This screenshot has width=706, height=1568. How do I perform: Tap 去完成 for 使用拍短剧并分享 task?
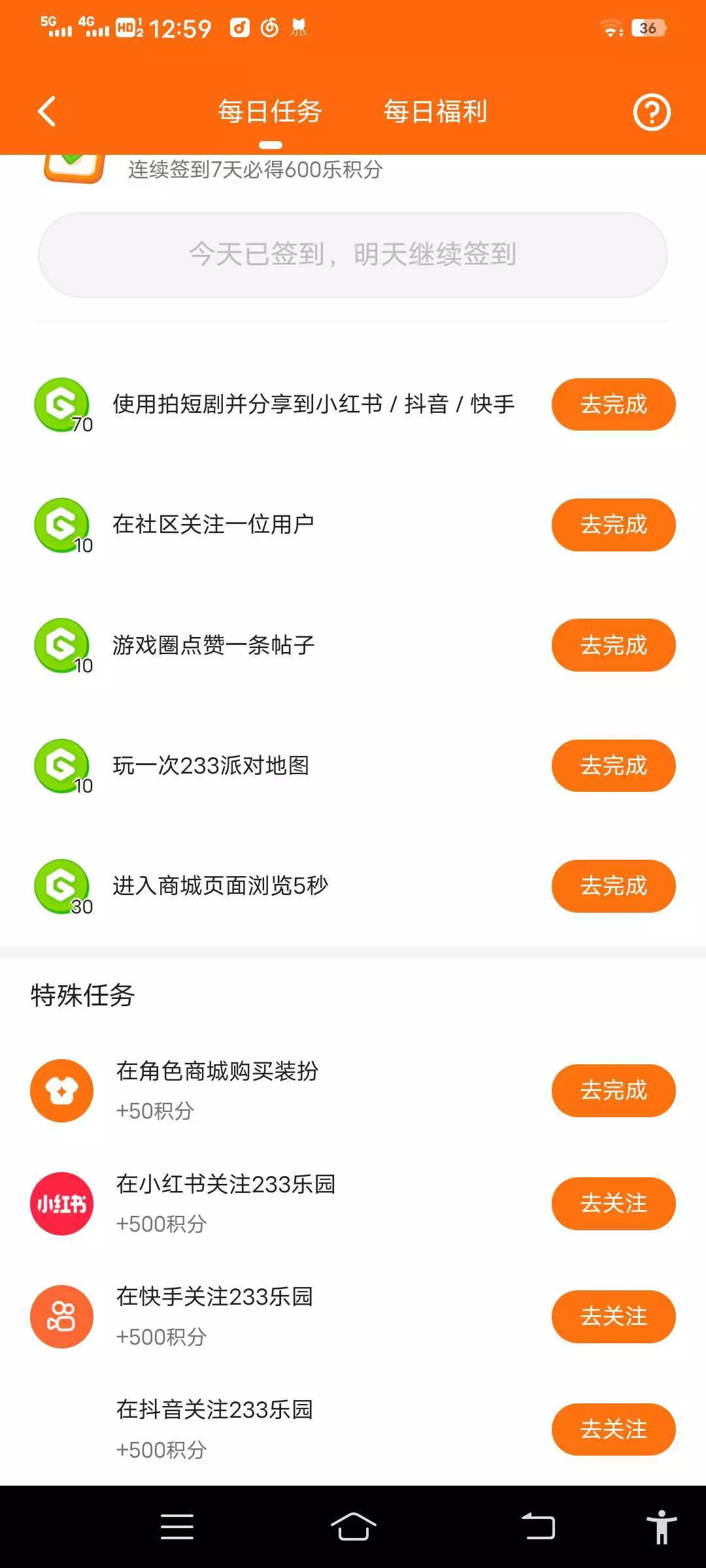click(613, 404)
